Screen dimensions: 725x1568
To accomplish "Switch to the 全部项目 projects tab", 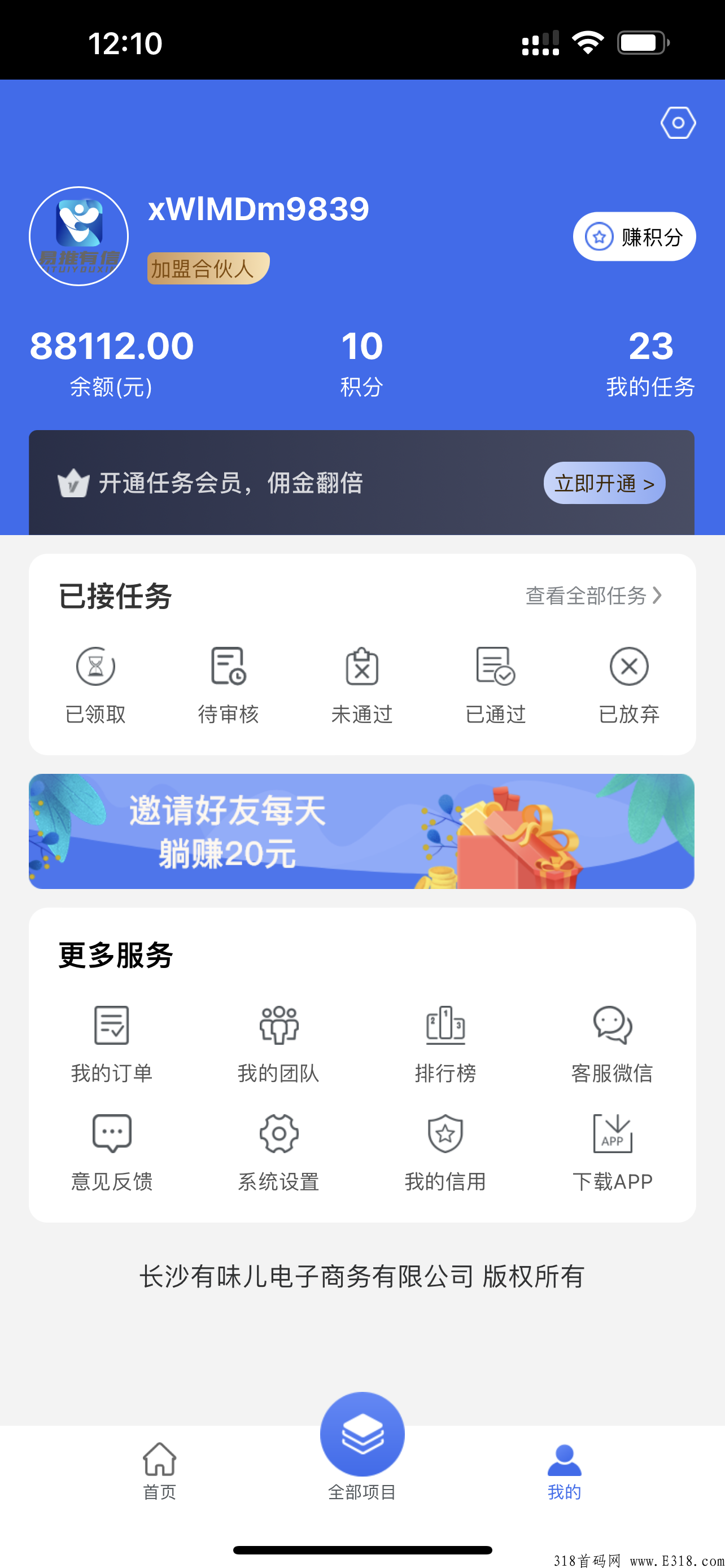I will 362,1461.
